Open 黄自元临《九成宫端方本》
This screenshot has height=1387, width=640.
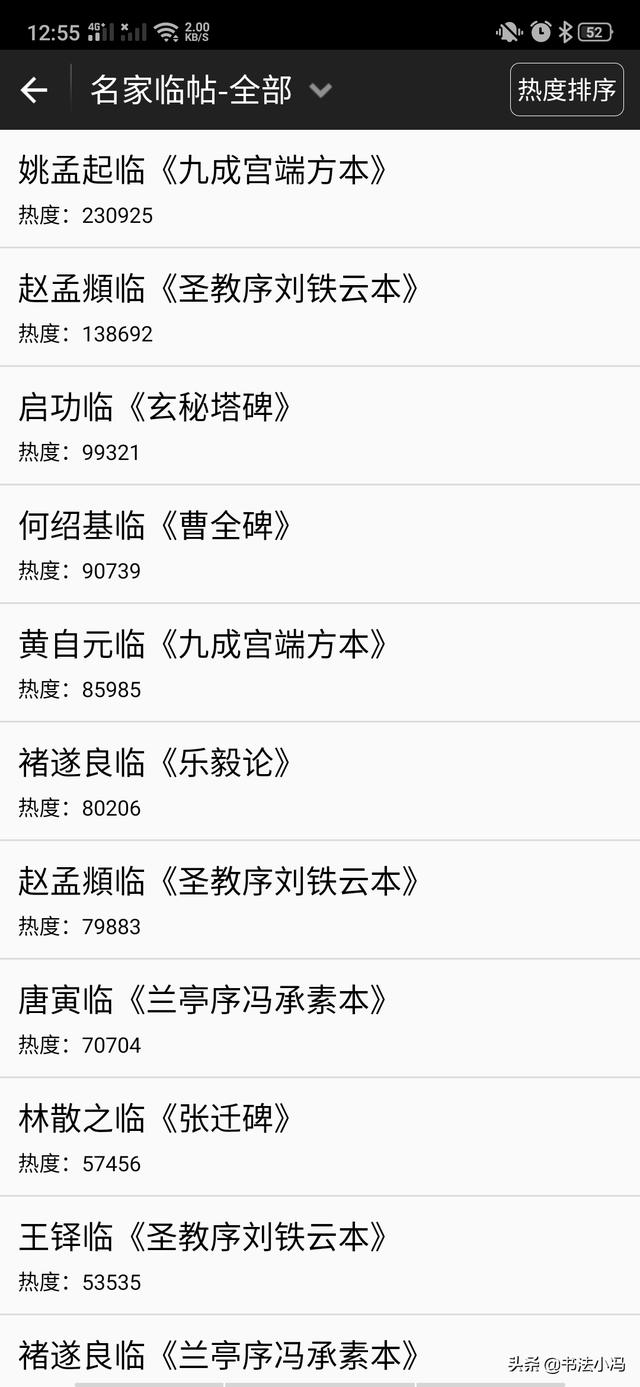coord(320,663)
